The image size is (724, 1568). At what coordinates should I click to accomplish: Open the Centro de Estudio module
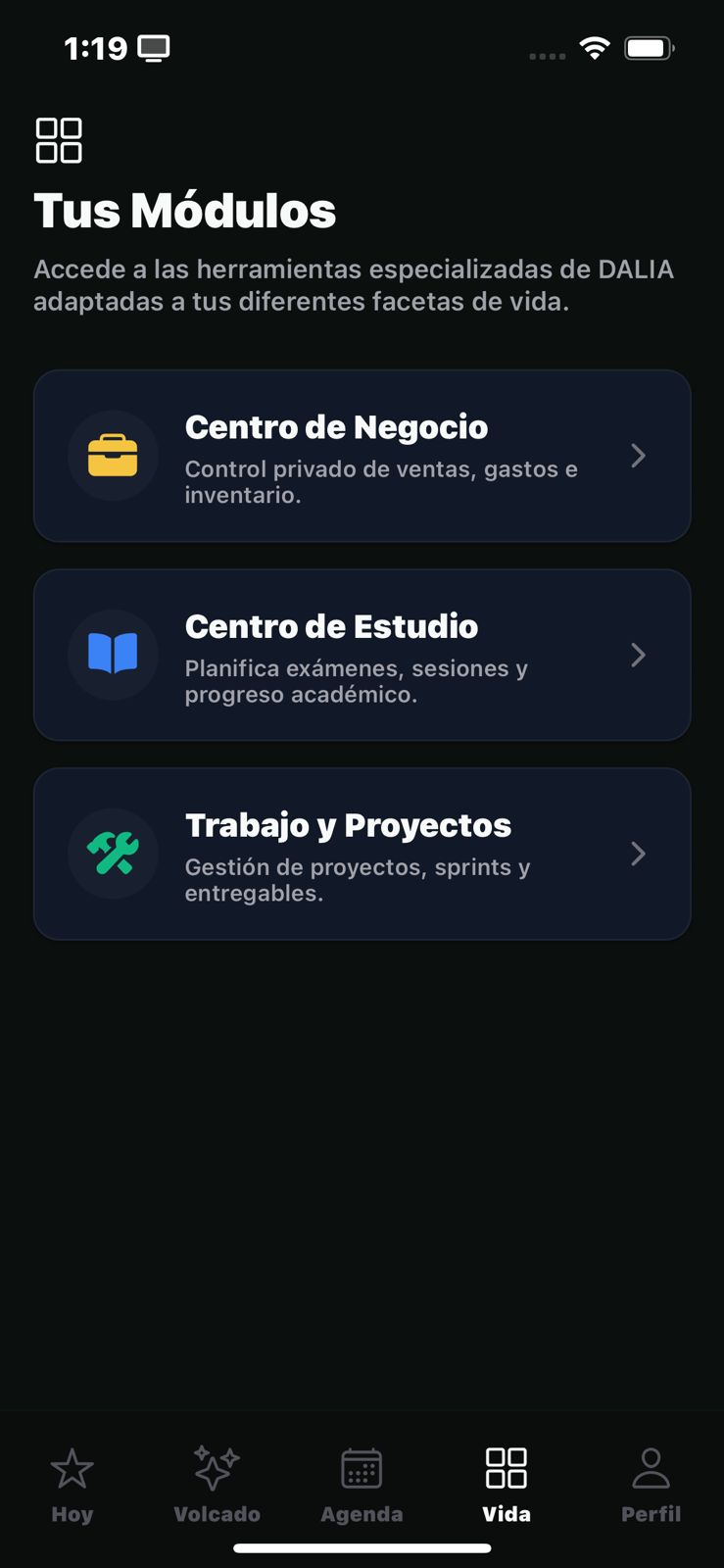[362, 655]
